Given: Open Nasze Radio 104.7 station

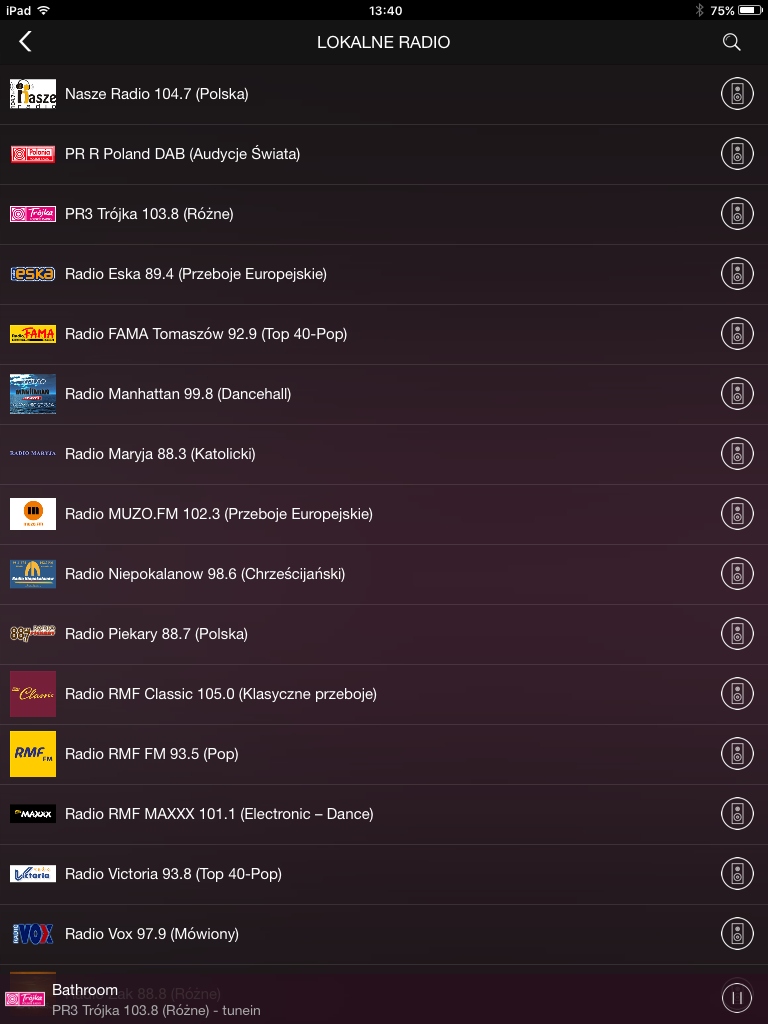Looking at the screenshot, I should tap(156, 94).
